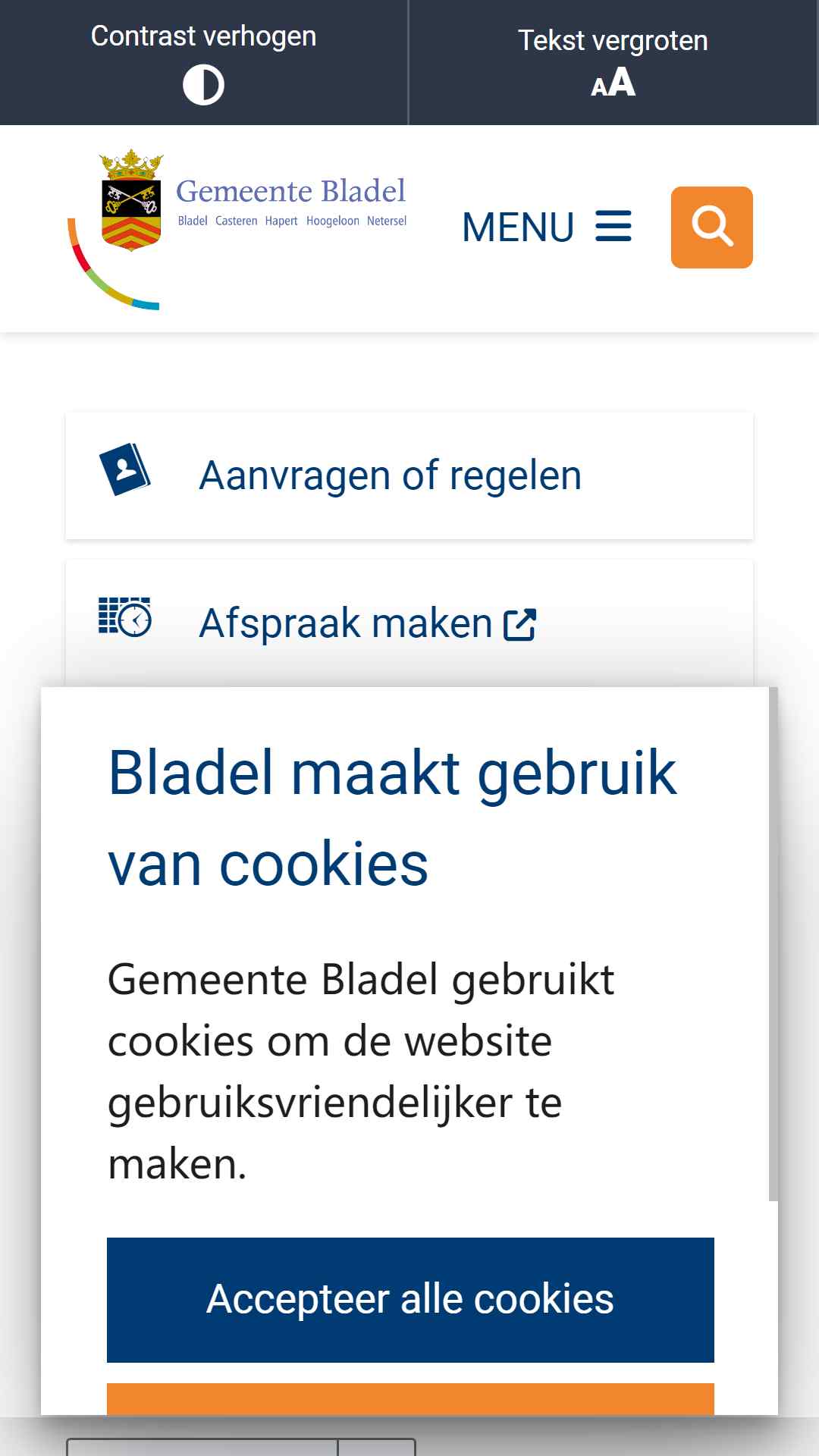This screenshot has height=1456, width=819.
Task: Open the MENU hamburger button
Action: (547, 227)
